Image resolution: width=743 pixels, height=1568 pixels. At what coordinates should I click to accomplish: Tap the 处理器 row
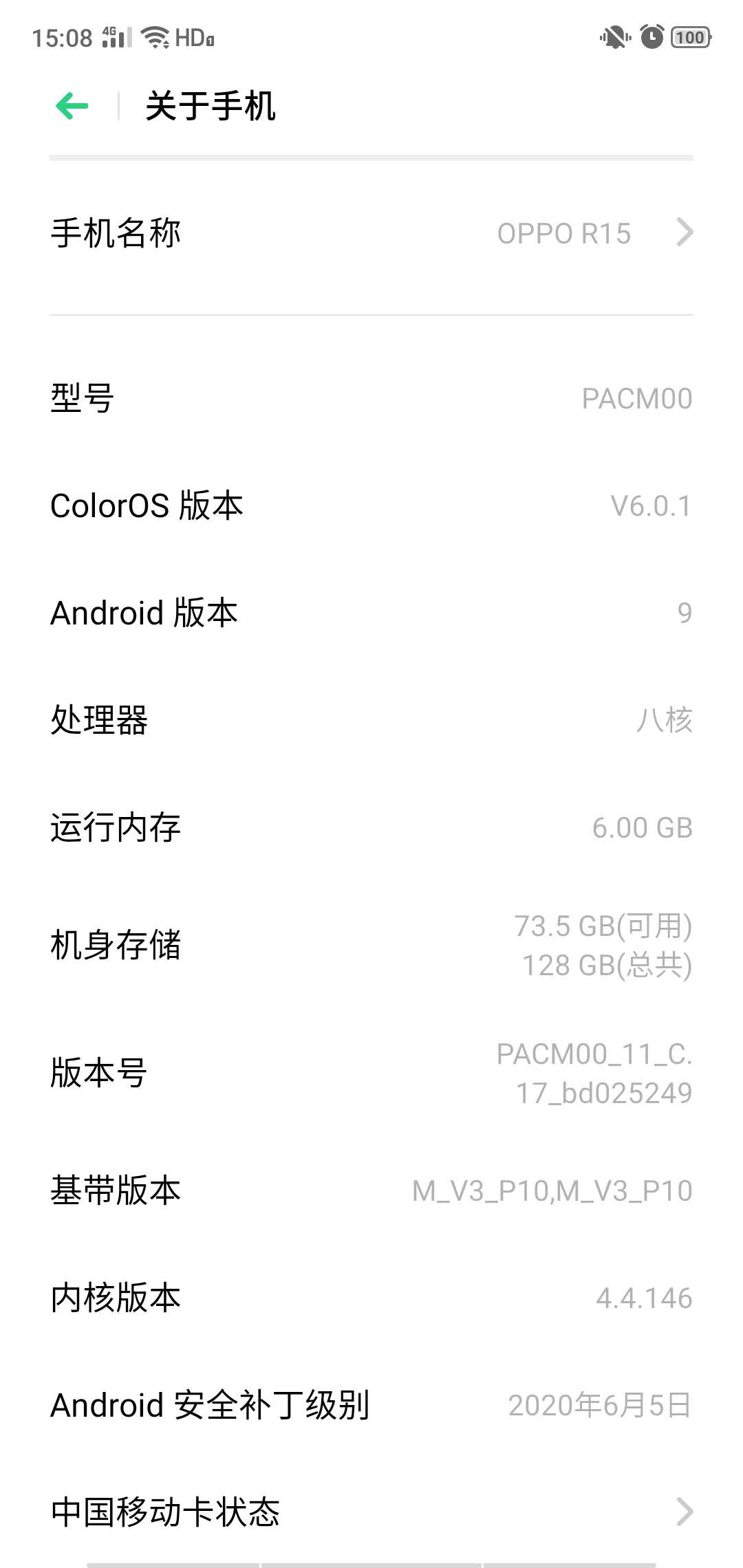pos(371,720)
